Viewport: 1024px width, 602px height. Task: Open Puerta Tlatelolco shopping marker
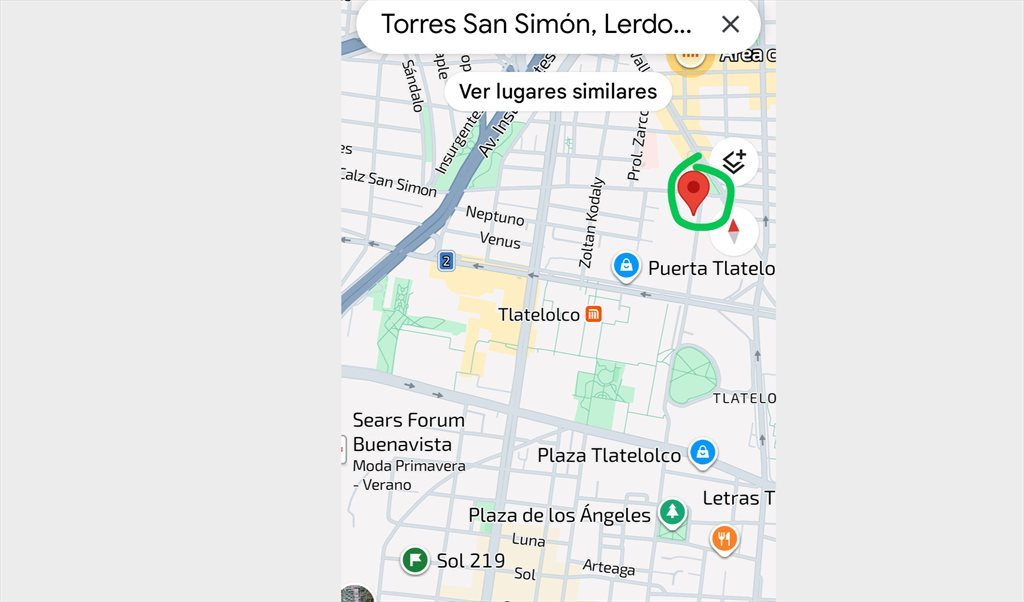coord(626,266)
